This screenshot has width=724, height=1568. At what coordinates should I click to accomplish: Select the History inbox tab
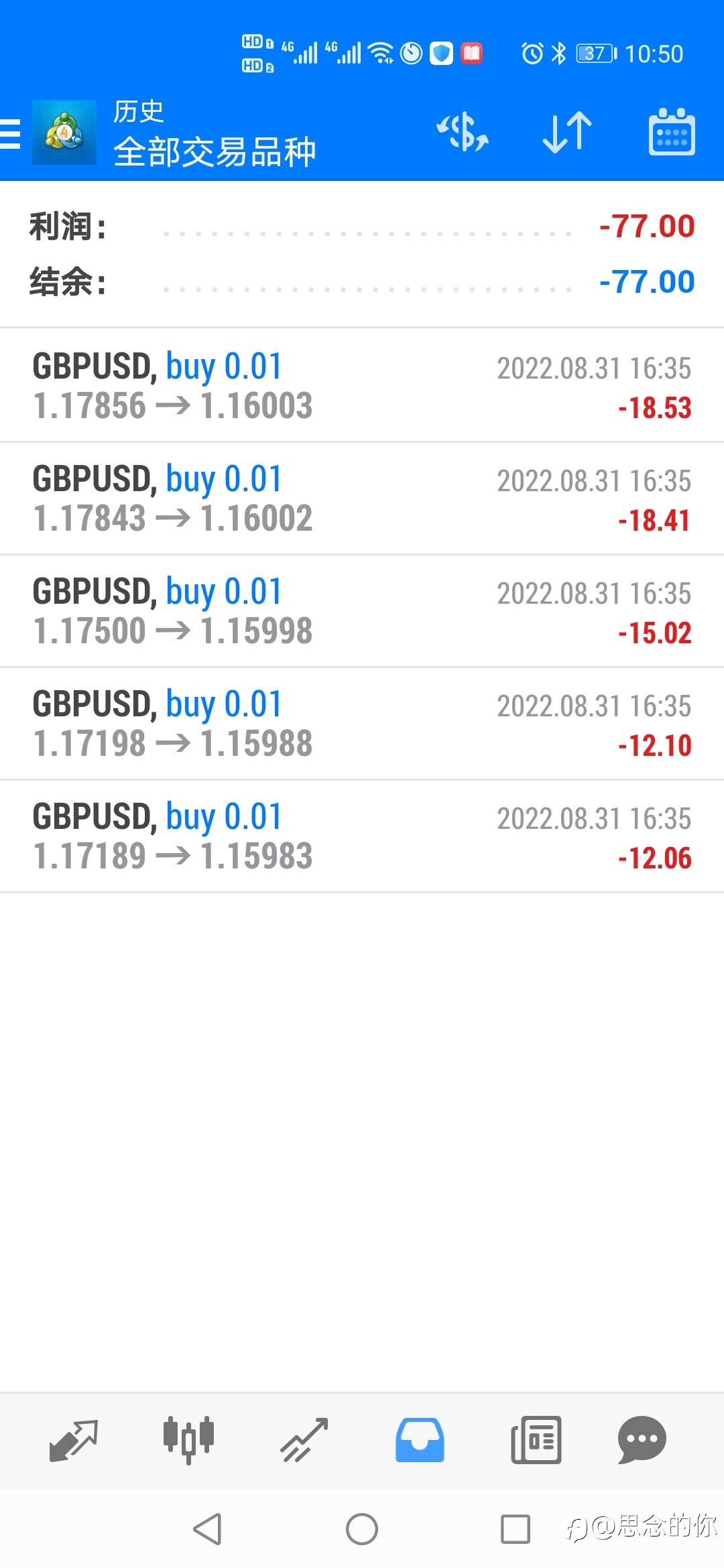[420, 1439]
